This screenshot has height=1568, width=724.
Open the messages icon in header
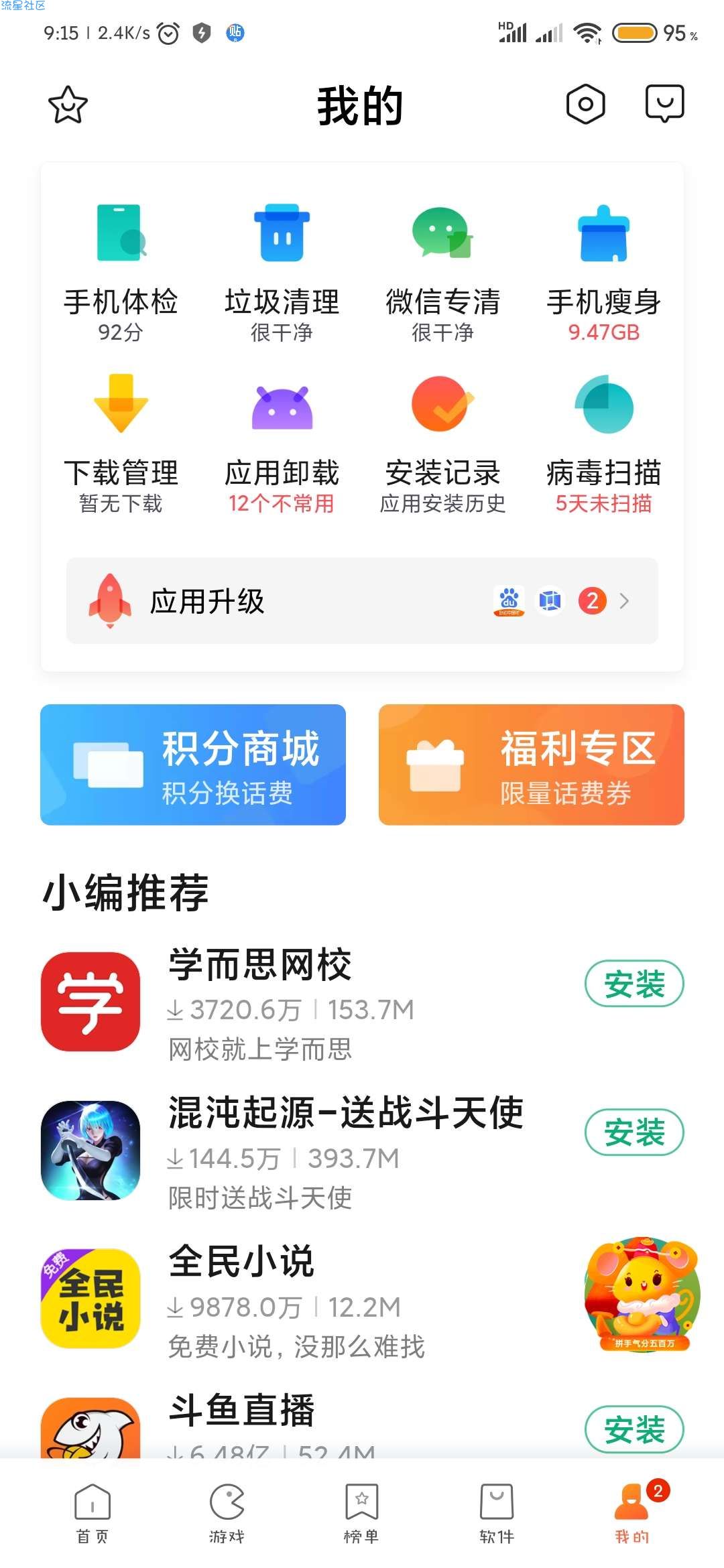[x=664, y=103]
